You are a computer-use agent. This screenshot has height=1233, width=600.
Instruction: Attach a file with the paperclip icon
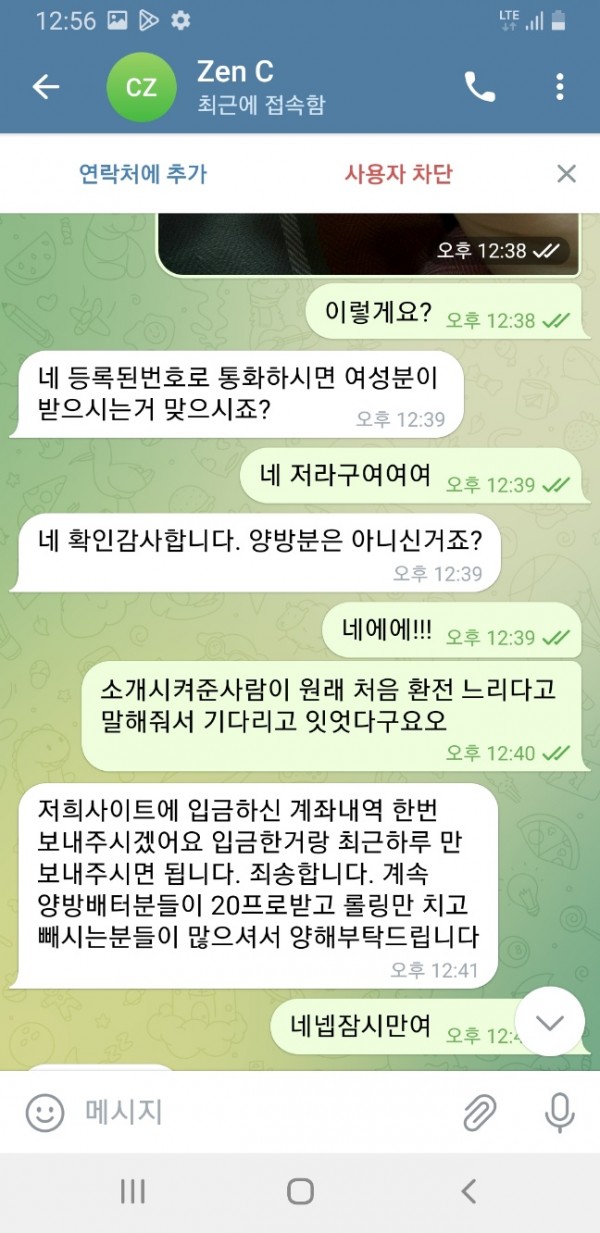(479, 1111)
